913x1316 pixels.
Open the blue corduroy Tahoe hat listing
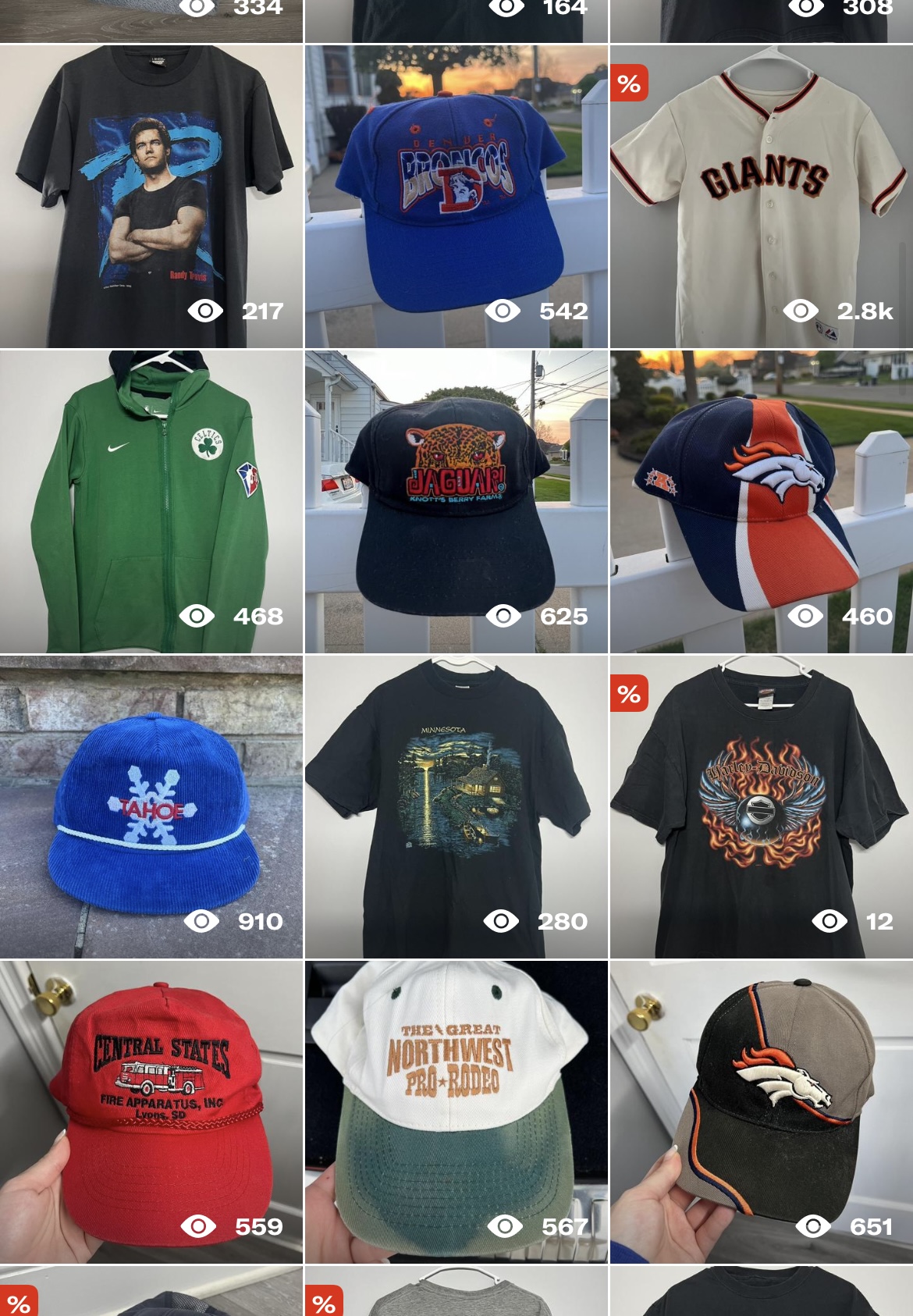tap(151, 806)
